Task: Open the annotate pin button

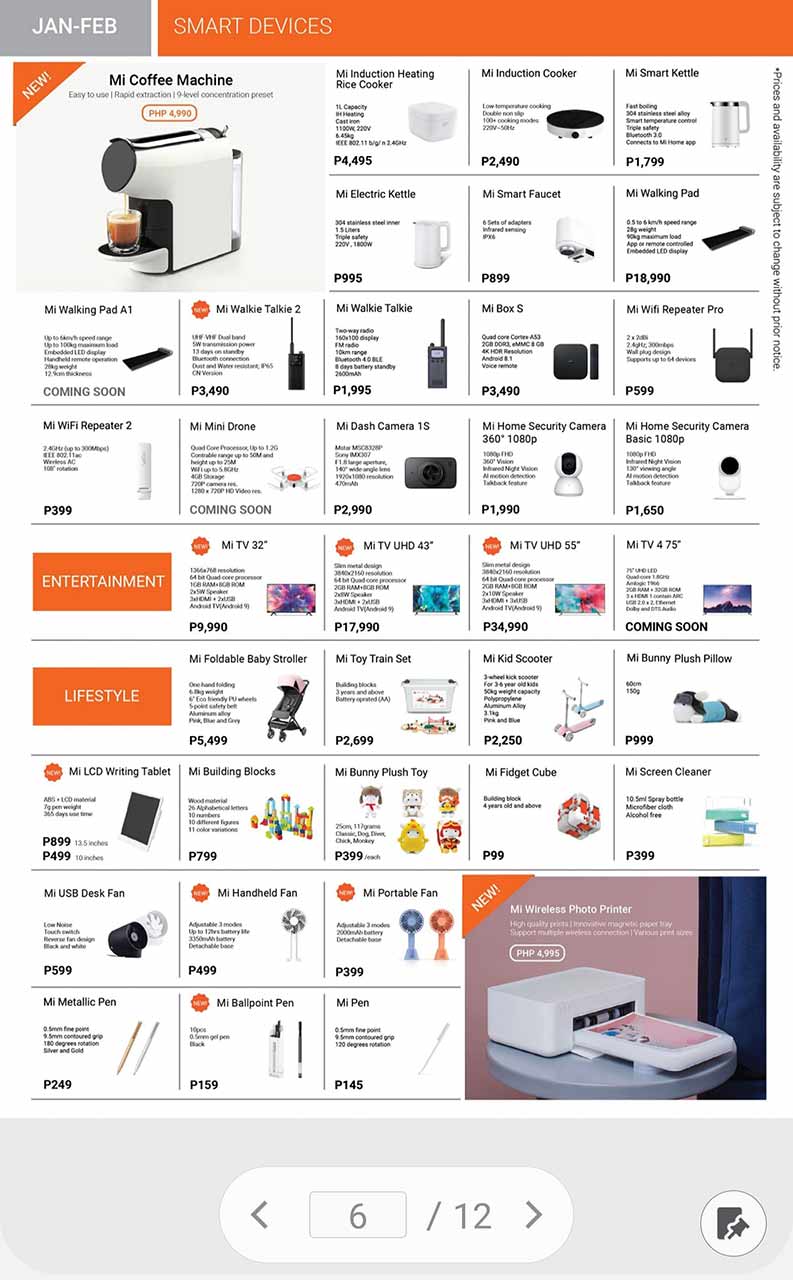Action: click(733, 1224)
